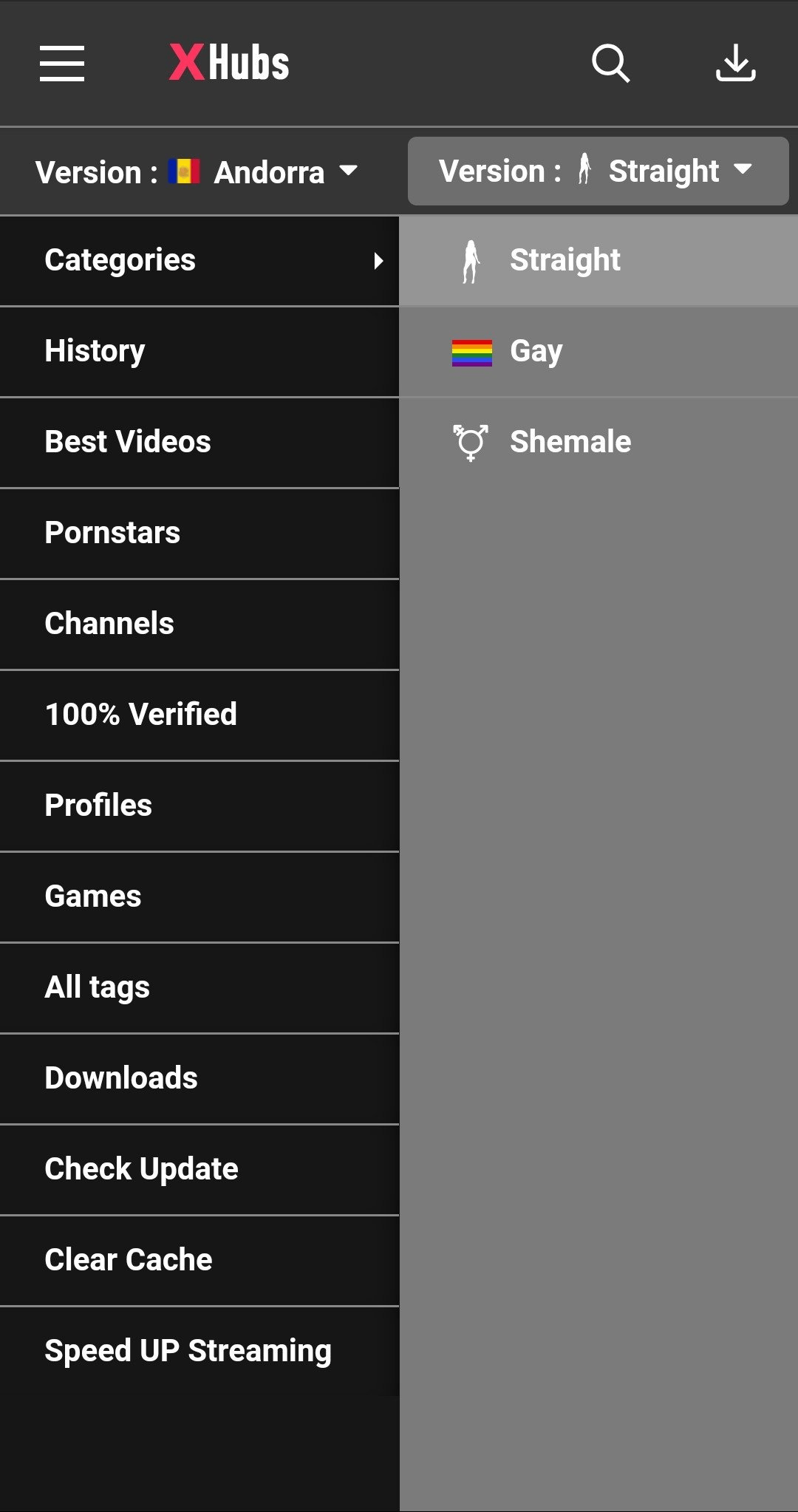798x1512 pixels.
Task: Enable Speed UP Streaming
Action: [199, 1349]
